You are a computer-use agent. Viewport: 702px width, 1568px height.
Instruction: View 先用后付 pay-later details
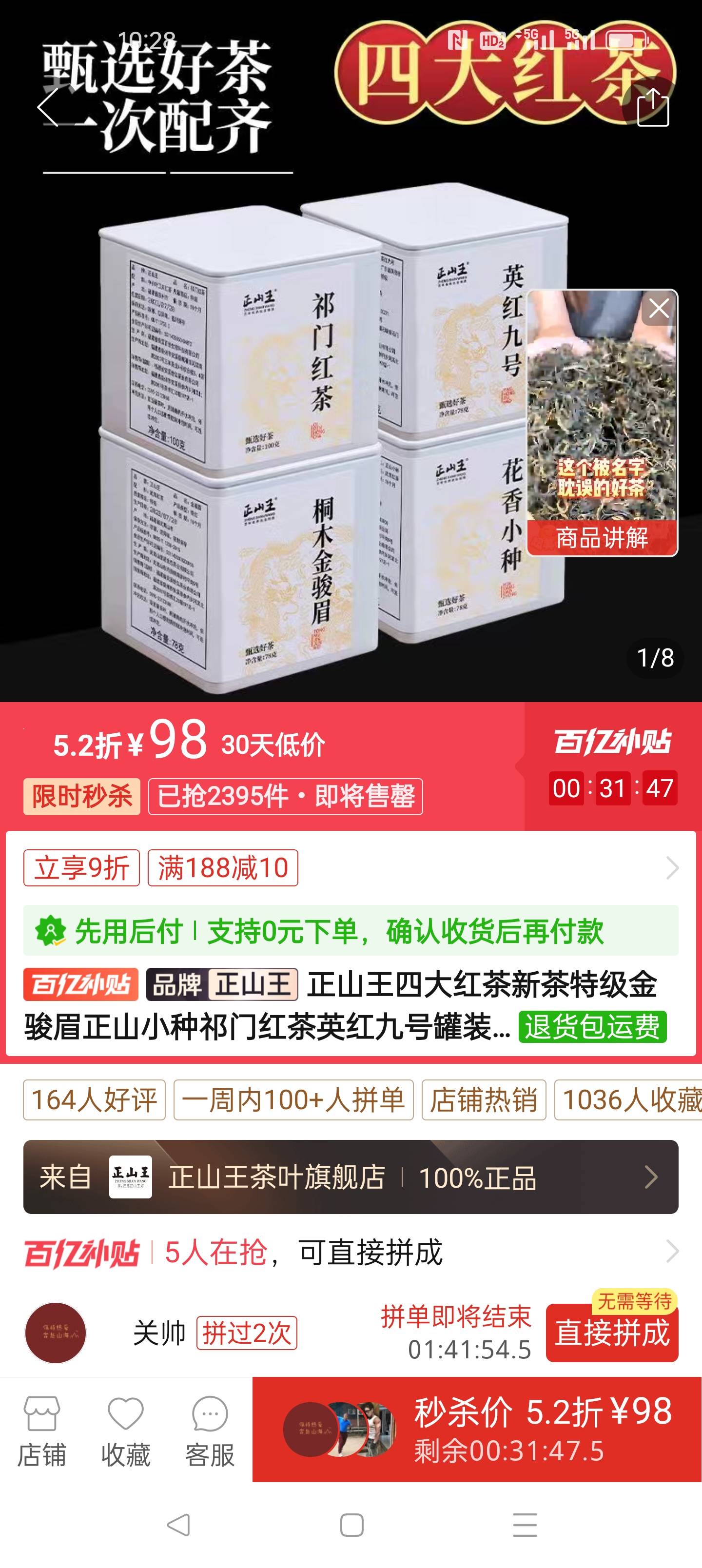(351, 931)
